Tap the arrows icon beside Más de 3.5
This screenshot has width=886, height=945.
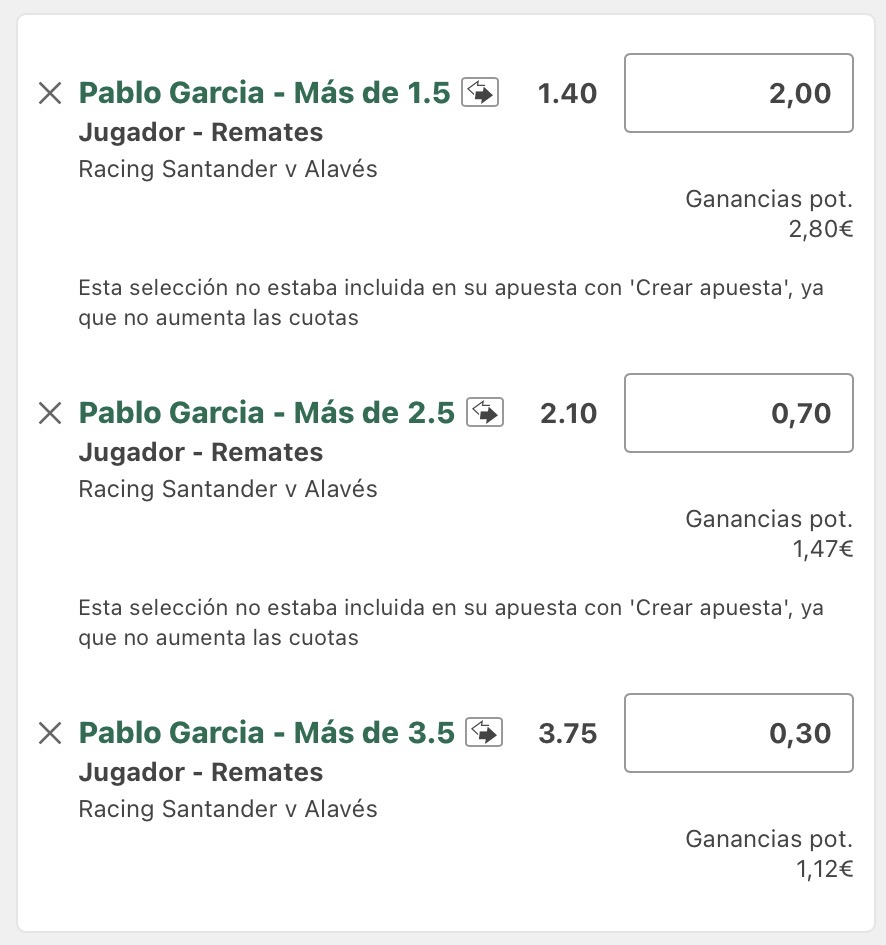[x=484, y=733]
